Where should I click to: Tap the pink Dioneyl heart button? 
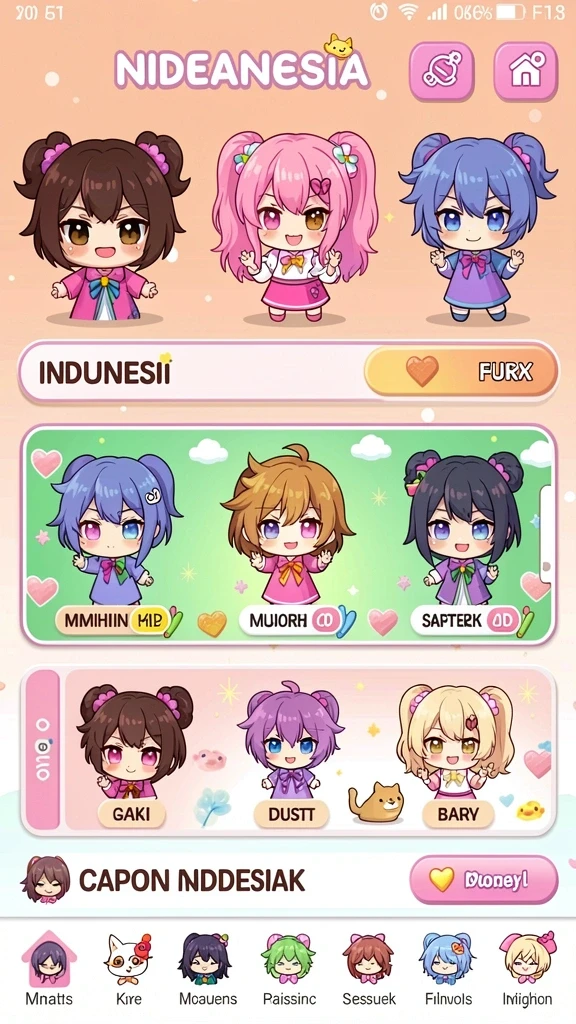[x=484, y=880]
